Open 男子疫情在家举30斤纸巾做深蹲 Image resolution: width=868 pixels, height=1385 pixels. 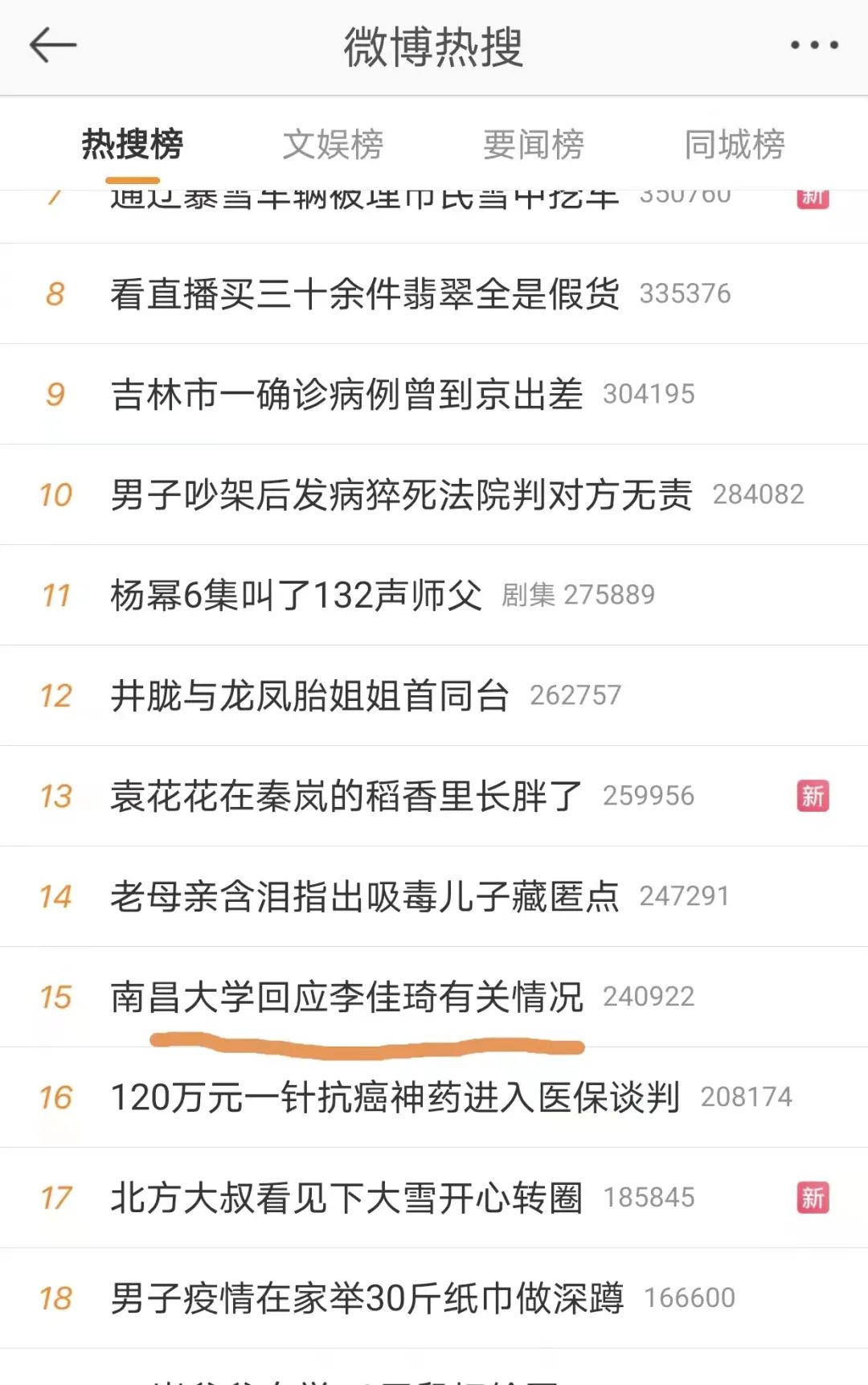[366, 1298]
